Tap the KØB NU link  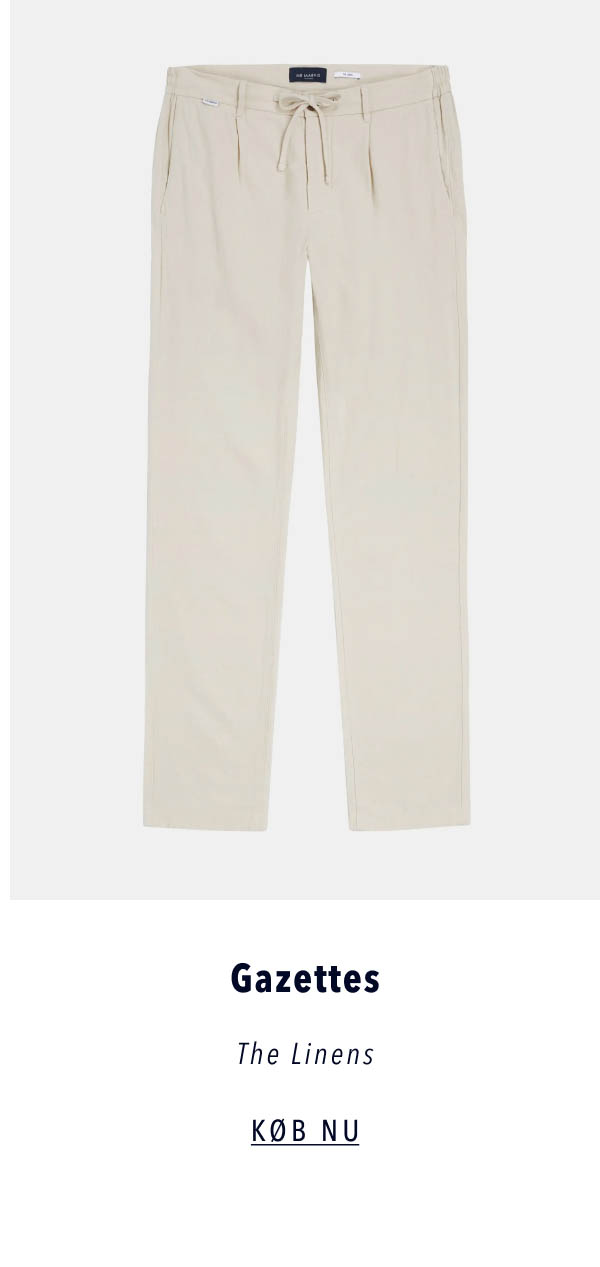pyautogui.click(x=305, y=1131)
